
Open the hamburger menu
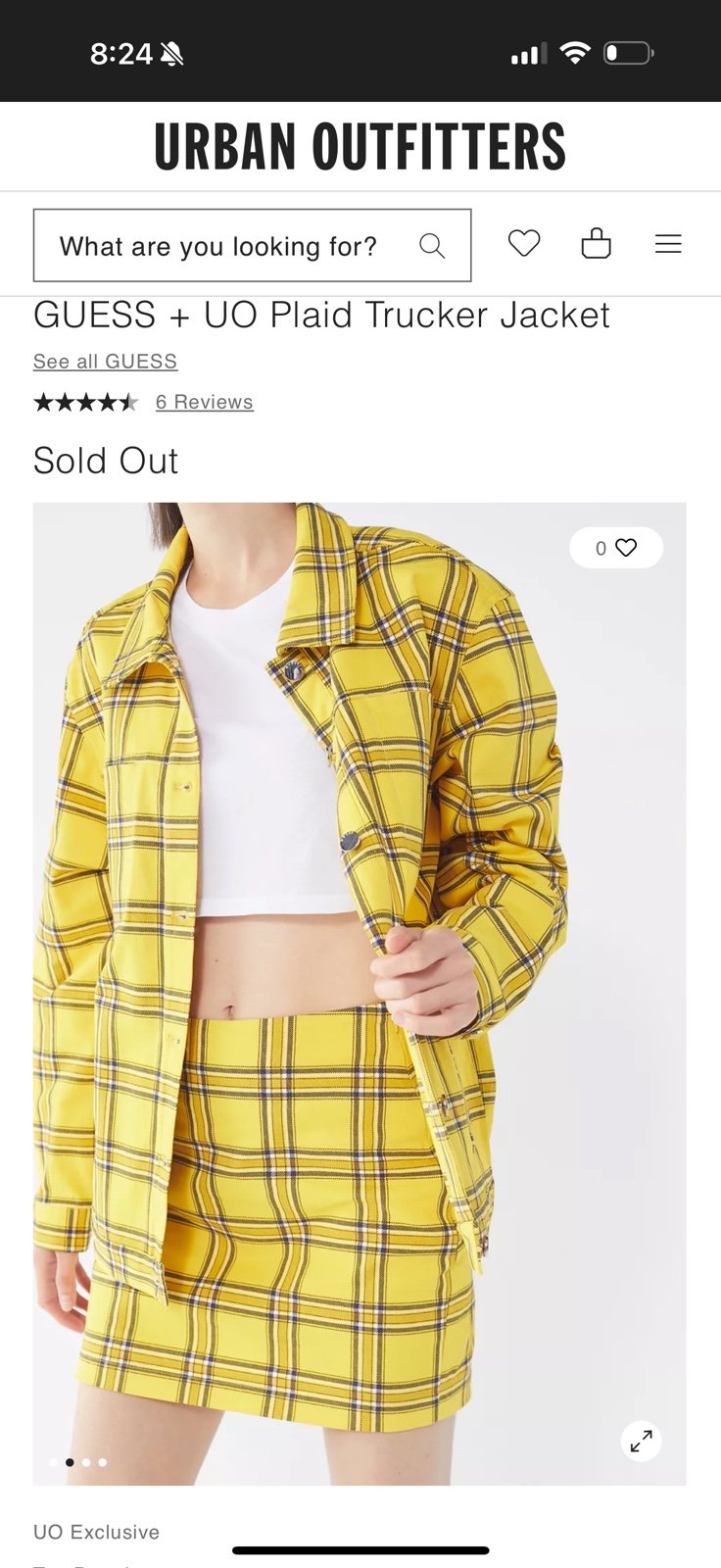[x=668, y=244]
